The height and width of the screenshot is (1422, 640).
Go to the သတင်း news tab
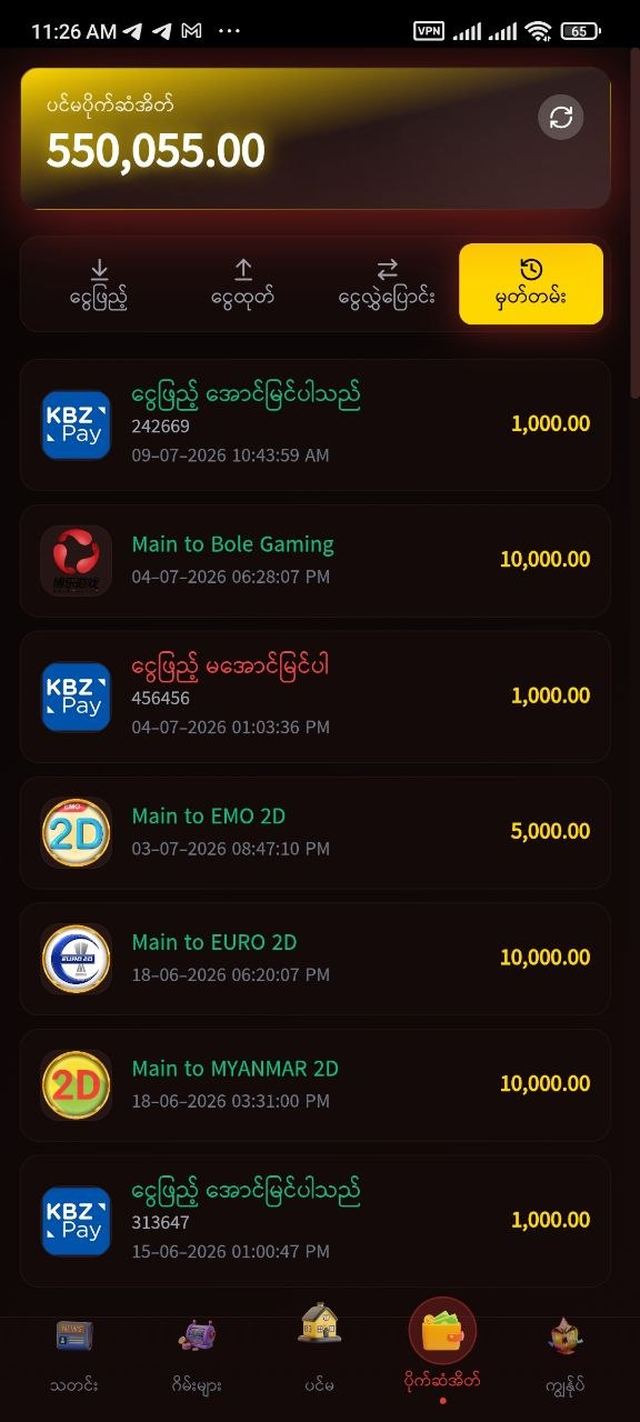(74, 1355)
